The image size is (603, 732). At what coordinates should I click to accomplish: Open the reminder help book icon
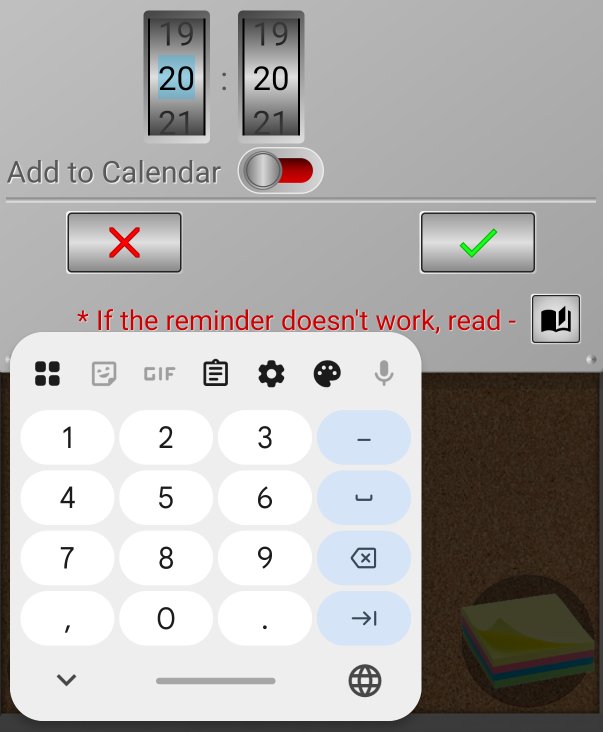tap(555, 320)
